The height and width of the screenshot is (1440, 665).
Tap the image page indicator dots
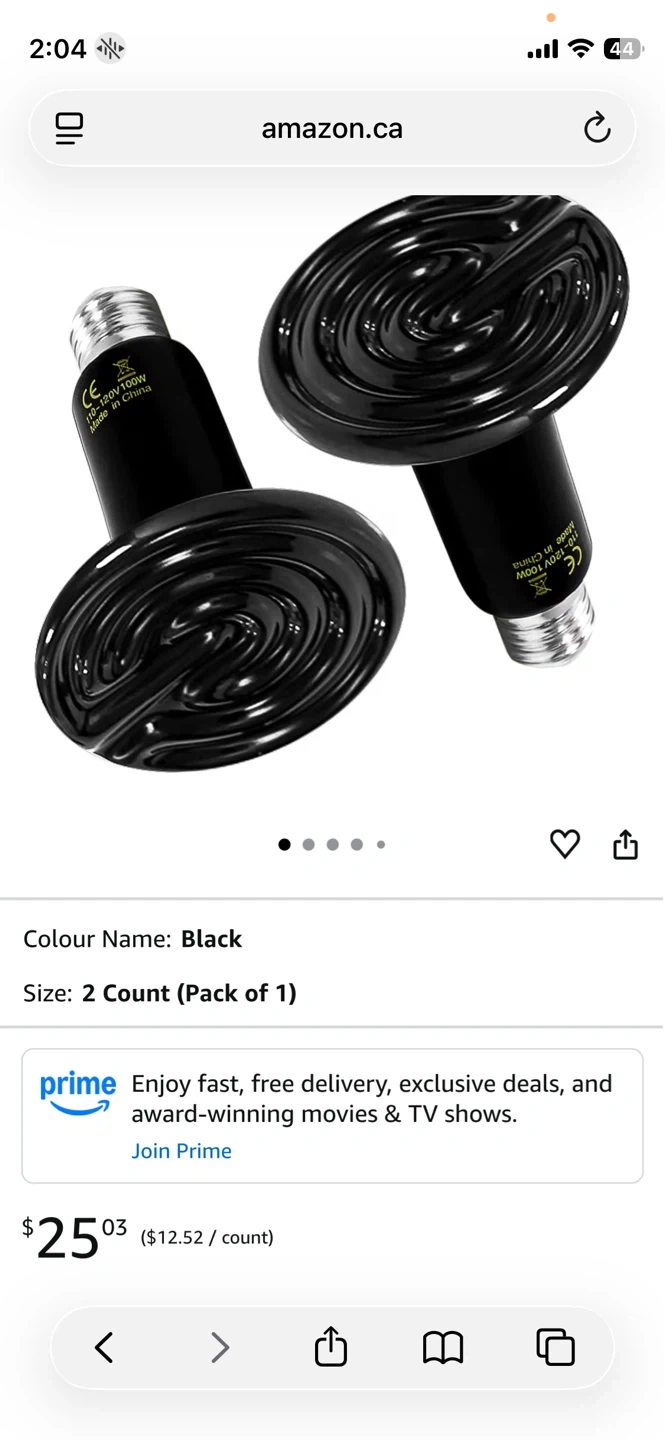pyautogui.click(x=331, y=845)
